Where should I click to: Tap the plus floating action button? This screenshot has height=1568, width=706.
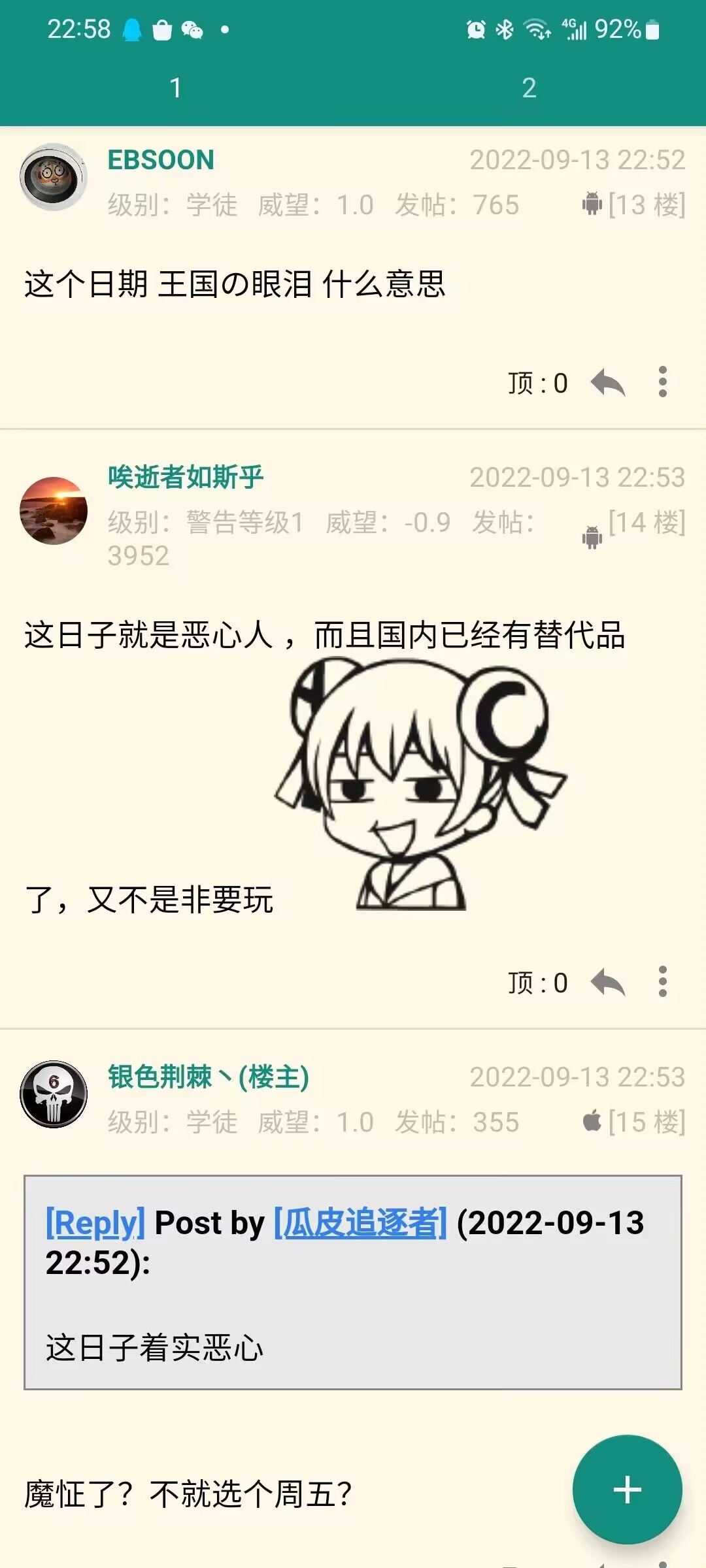[627, 1490]
